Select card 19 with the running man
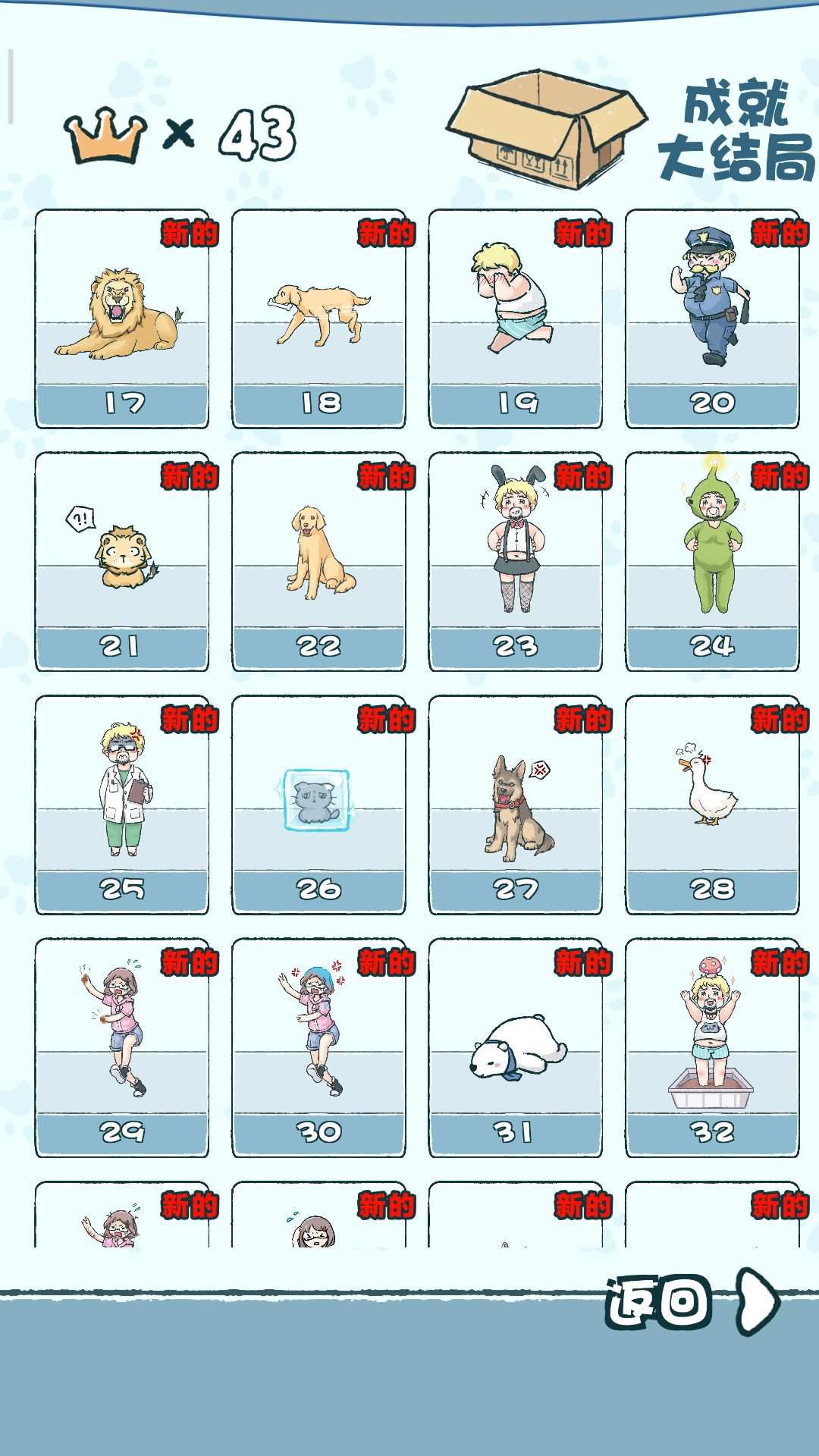The width and height of the screenshot is (819, 1456). 516,319
